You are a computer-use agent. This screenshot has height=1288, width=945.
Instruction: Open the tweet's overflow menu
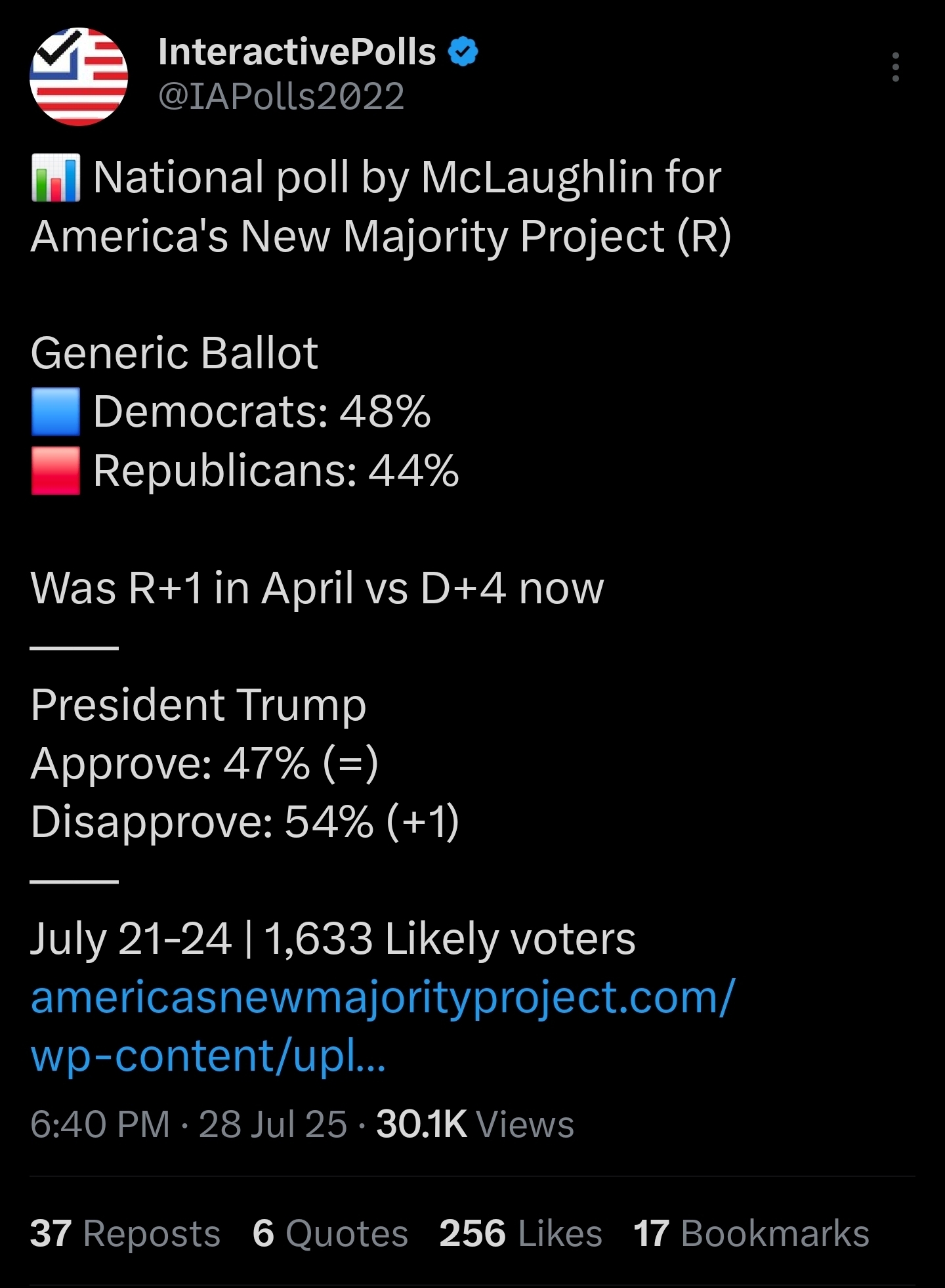point(895,67)
